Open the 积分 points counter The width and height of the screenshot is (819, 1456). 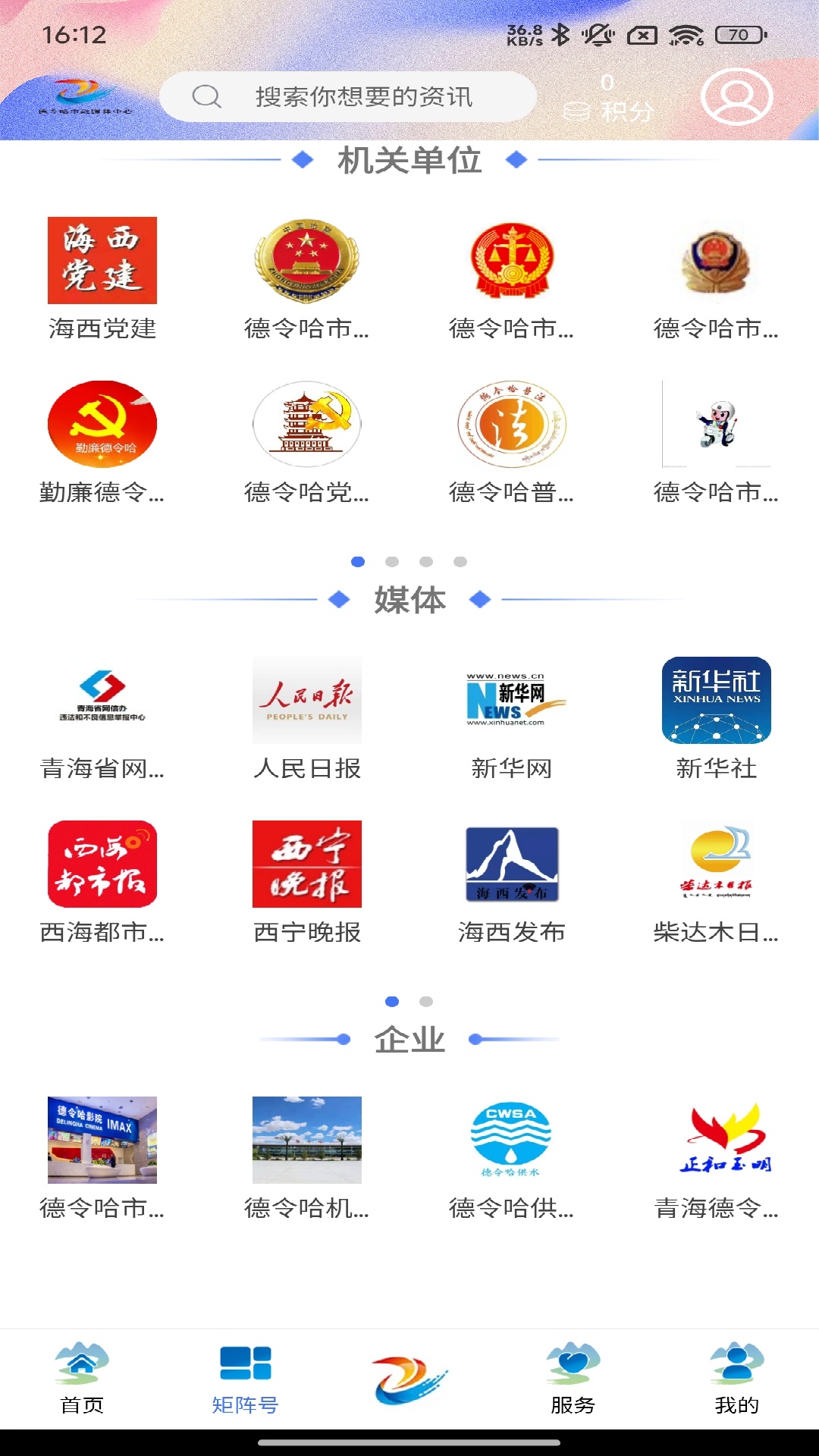(x=608, y=99)
